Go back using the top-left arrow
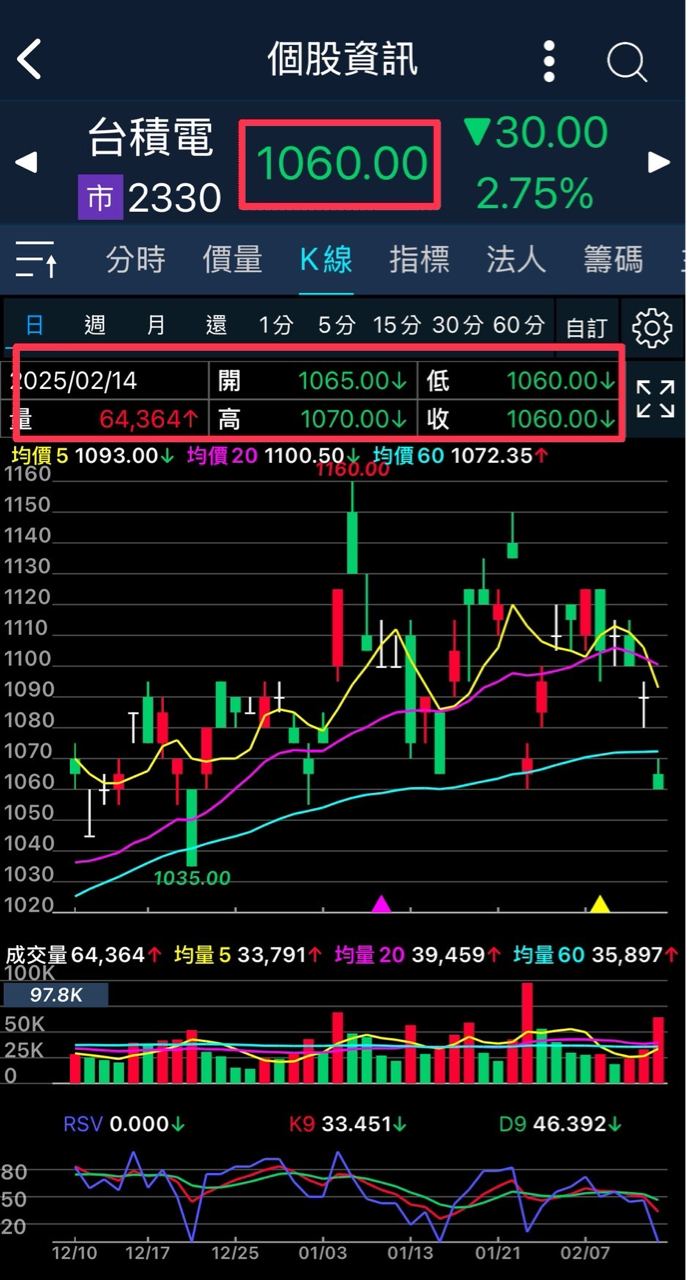686x1280 pixels. pos(30,60)
